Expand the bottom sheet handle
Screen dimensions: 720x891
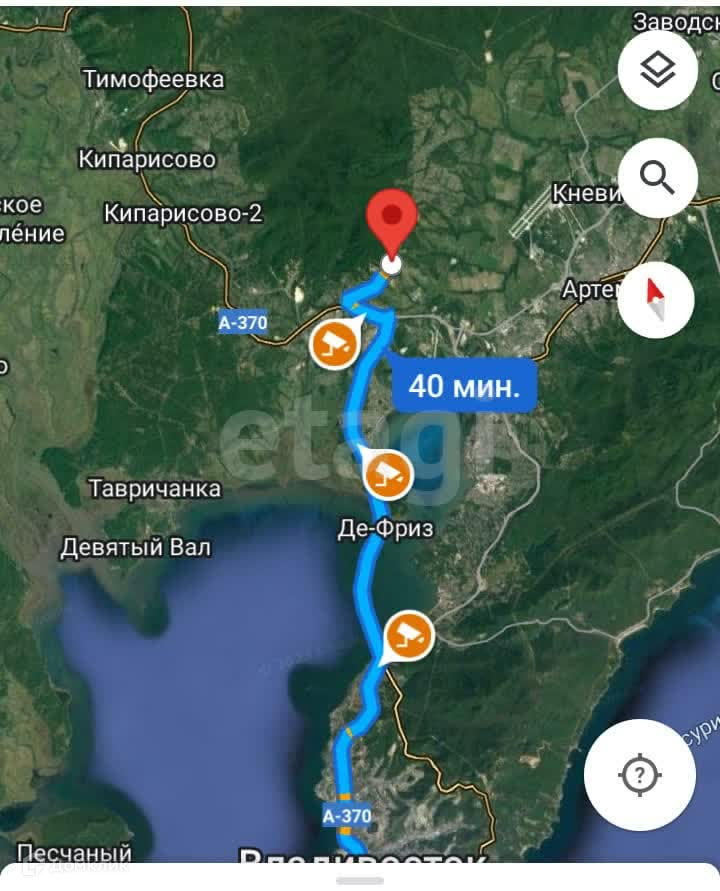[x=359, y=881]
